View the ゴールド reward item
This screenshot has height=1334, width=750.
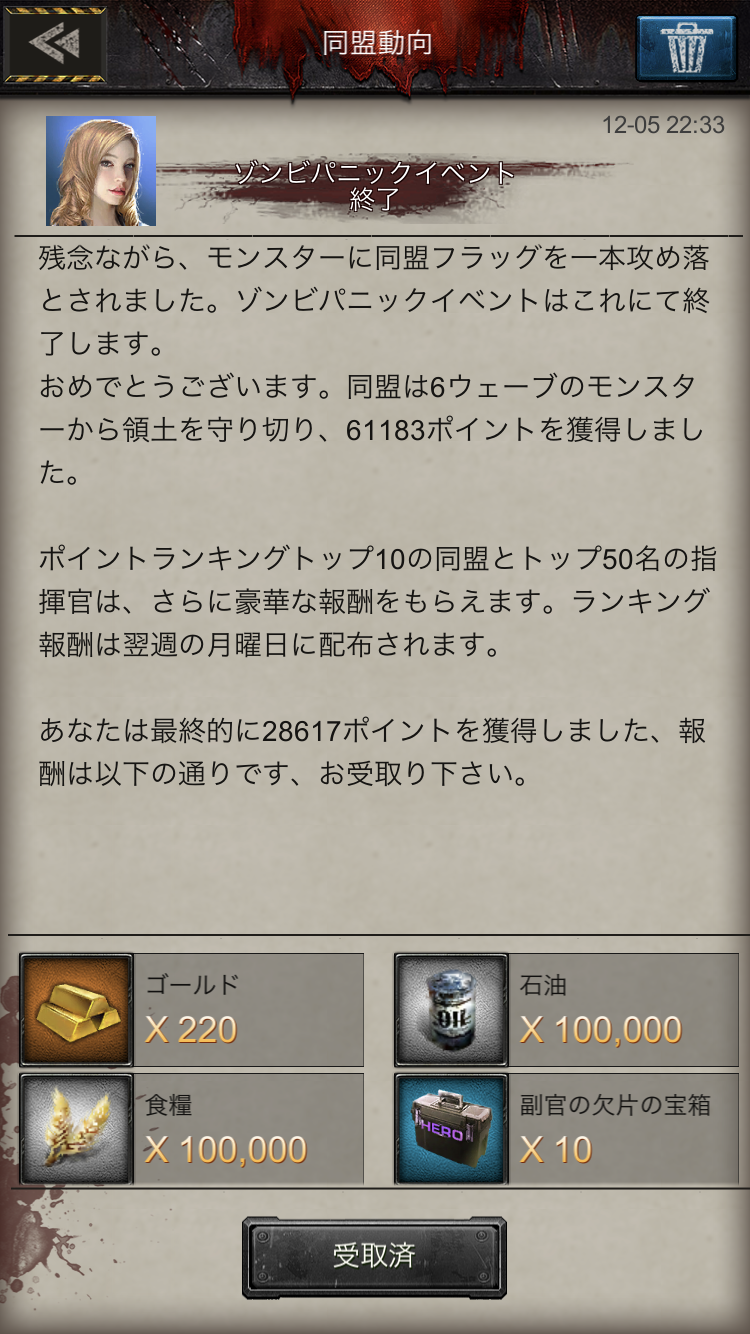coord(77,1010)
